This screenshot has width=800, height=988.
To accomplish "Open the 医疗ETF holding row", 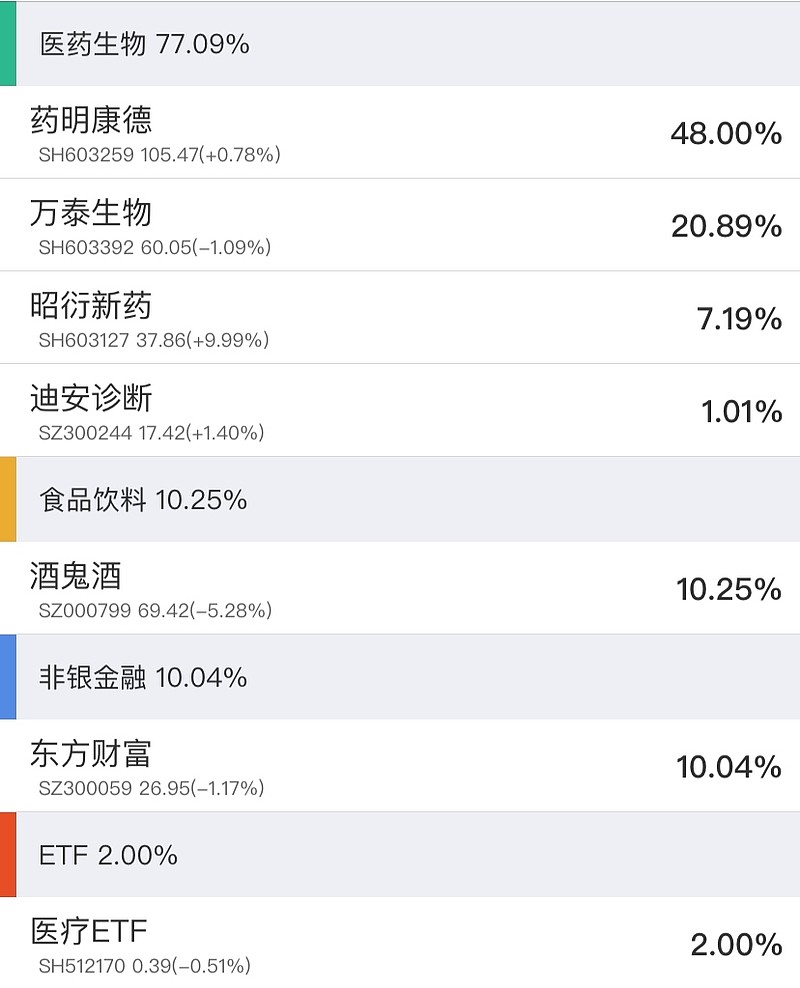I will coord(400,943).
